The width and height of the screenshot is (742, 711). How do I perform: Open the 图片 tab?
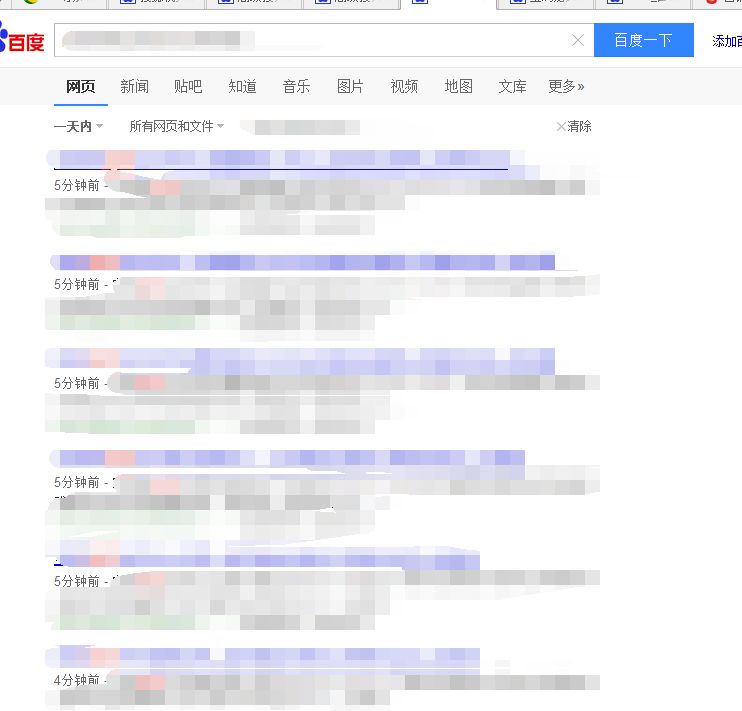point(350,87)
